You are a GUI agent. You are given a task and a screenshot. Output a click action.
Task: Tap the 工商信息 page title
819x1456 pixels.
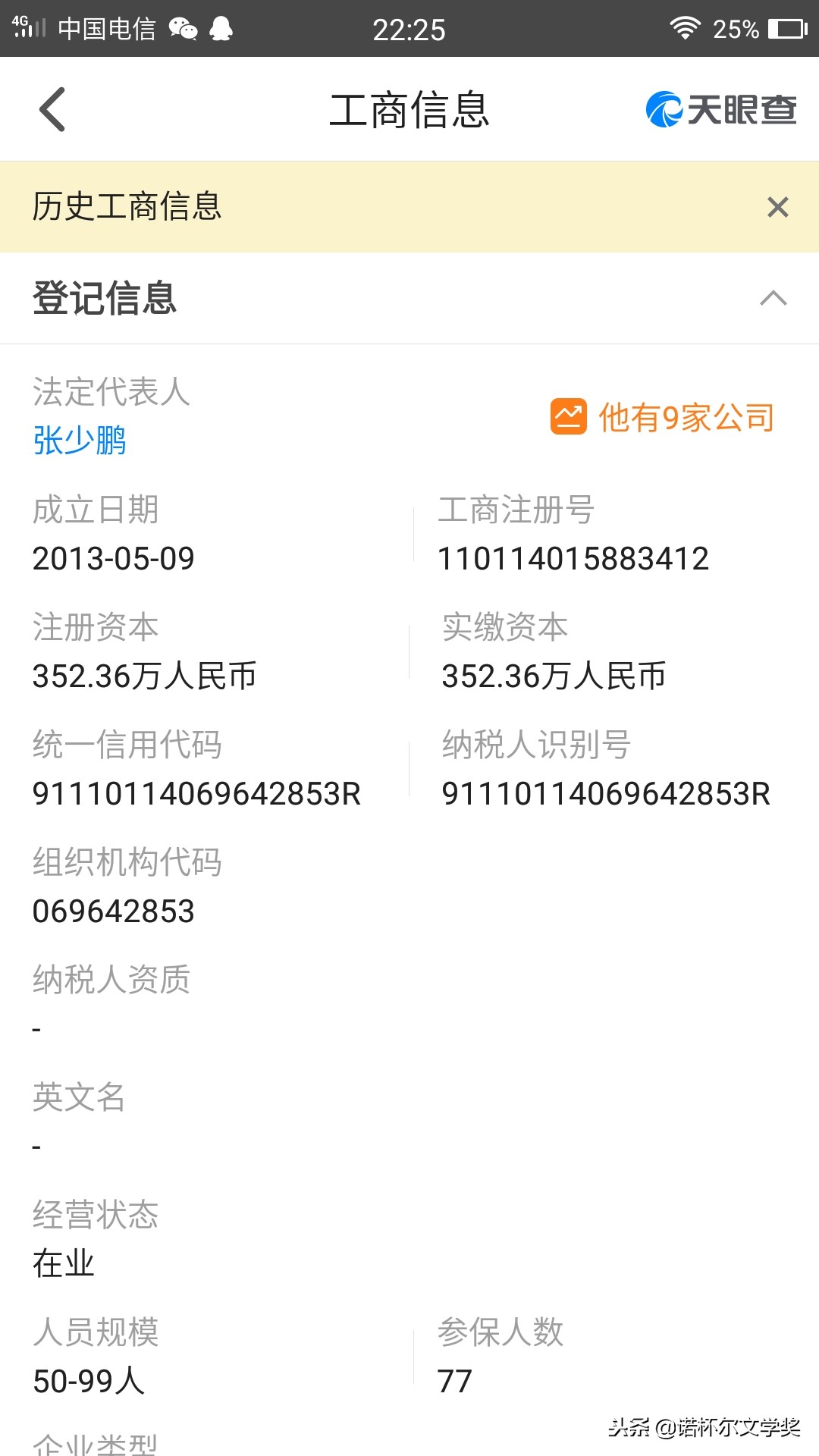pyautogui.click(x=409, y=108)
